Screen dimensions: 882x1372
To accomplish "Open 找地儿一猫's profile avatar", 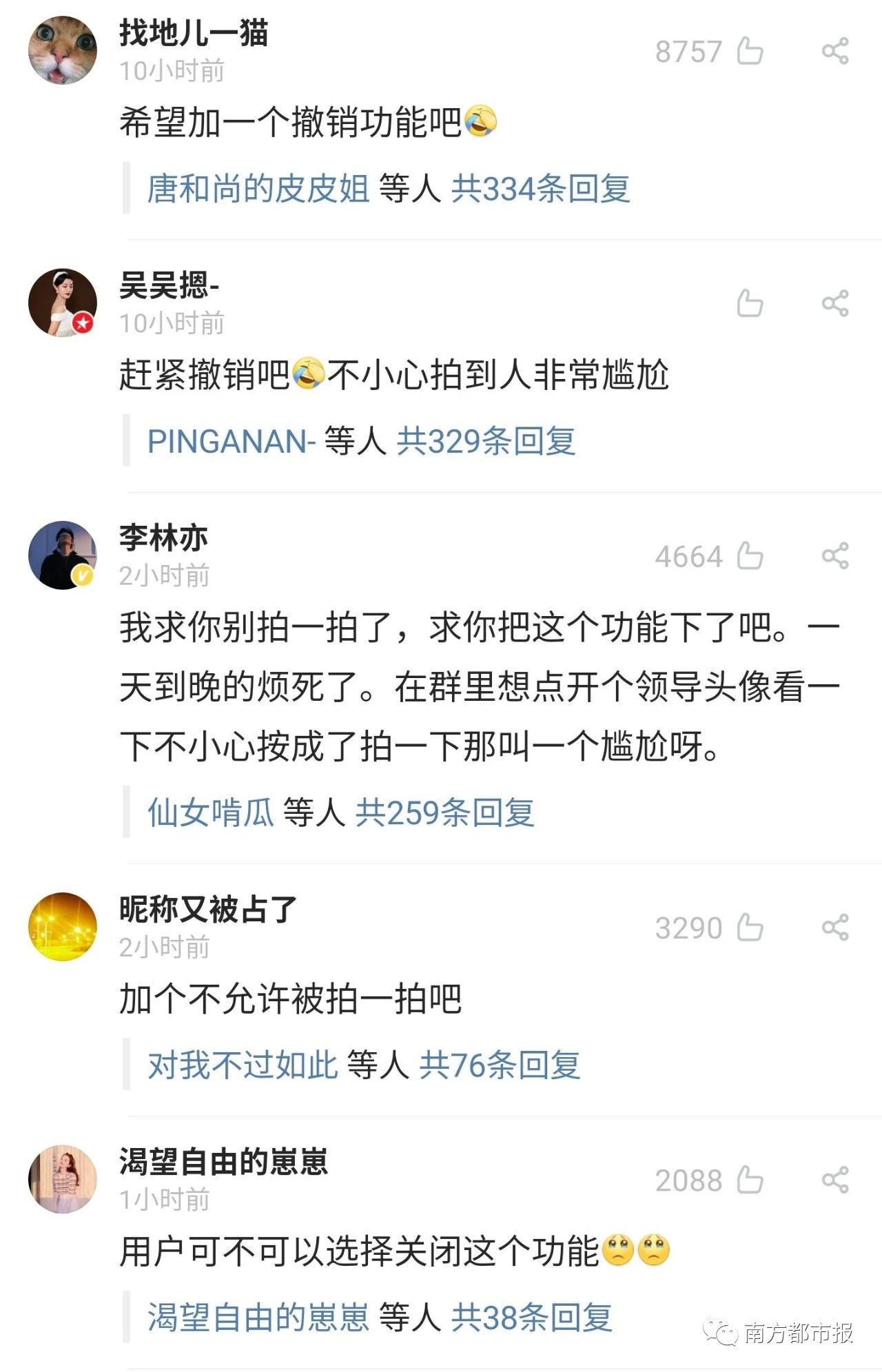I will pos(63,51).
